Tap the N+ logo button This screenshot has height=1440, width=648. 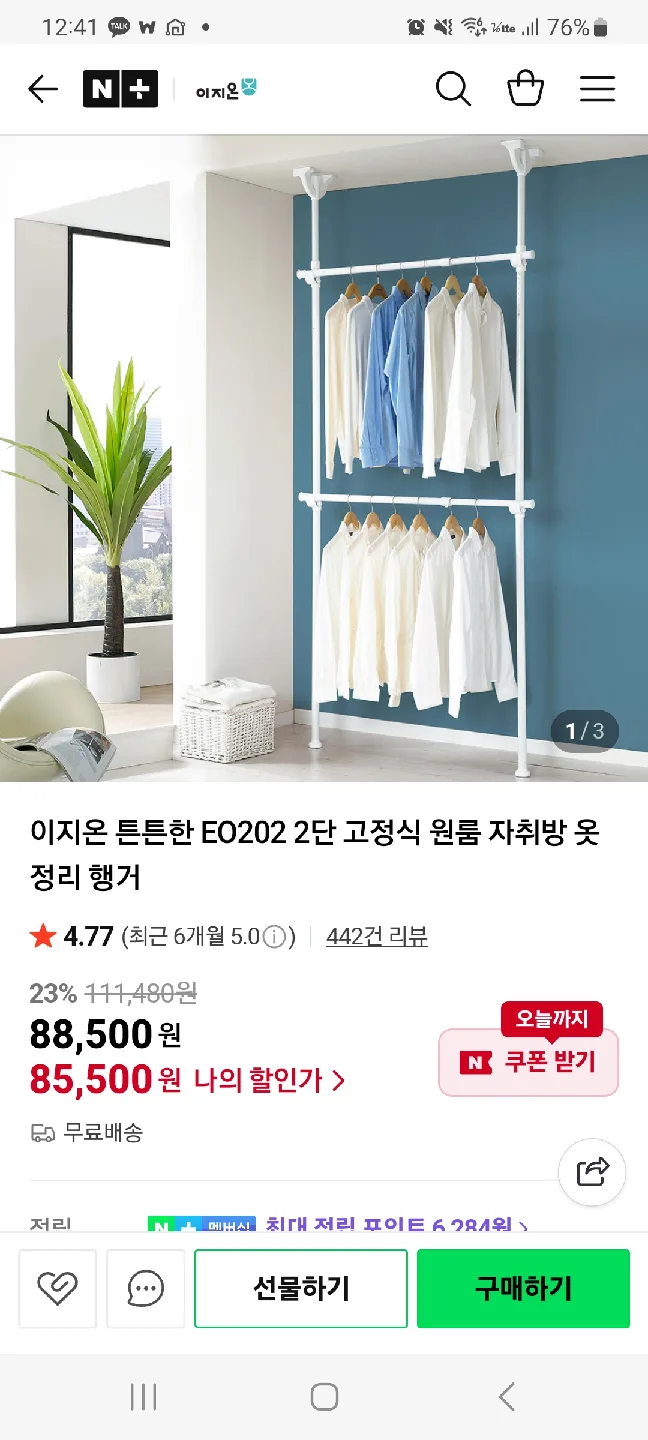[120, 90]
